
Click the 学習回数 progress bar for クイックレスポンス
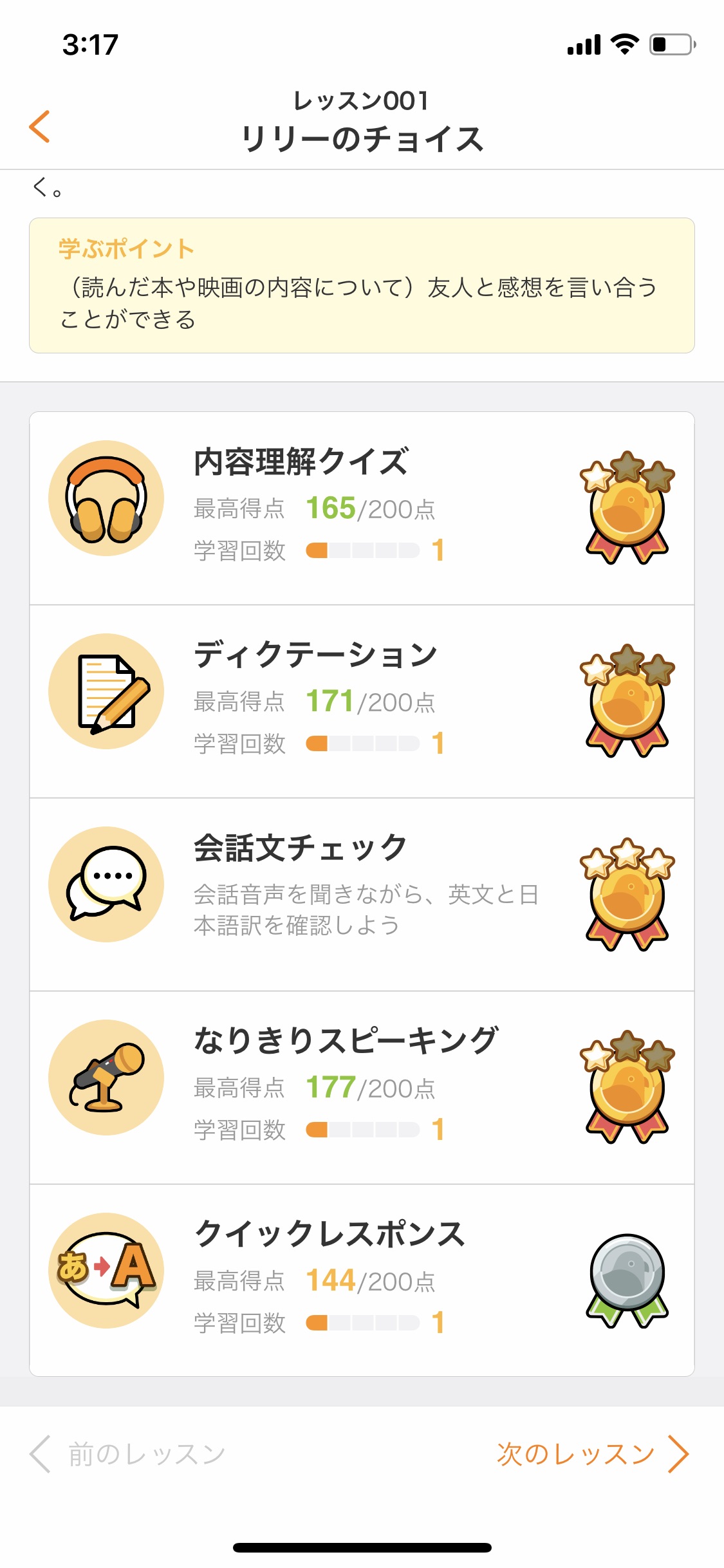click(x=364, y=1323)
